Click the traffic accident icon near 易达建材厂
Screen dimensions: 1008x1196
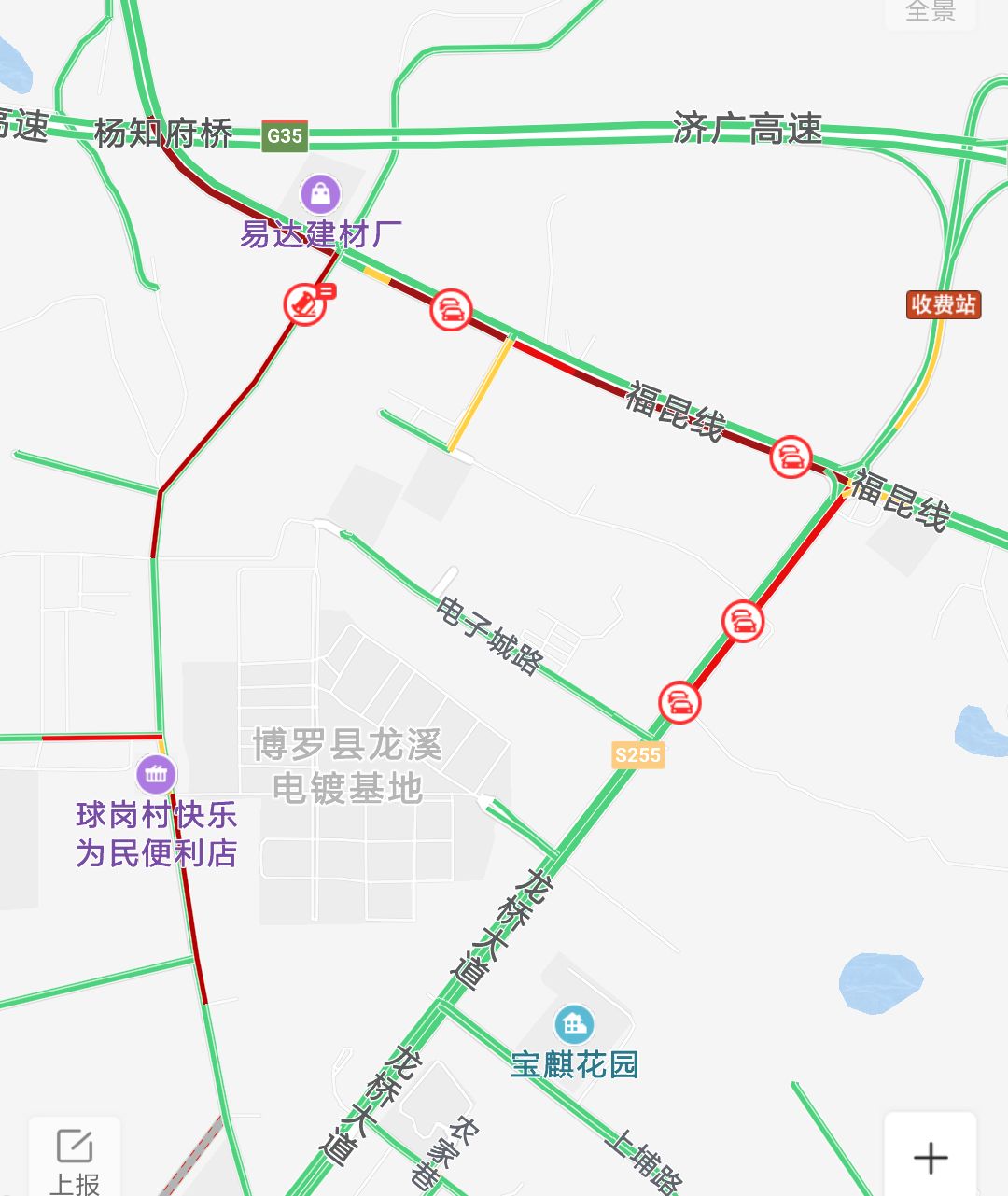coord(305,303)
